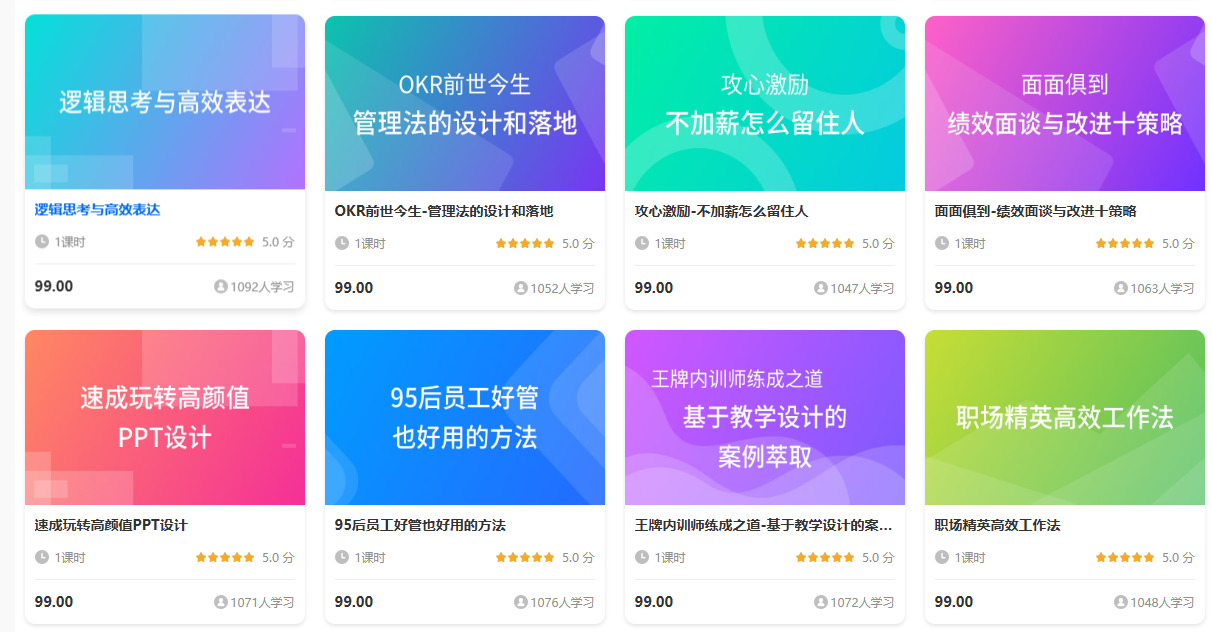View the 职场精英高效工作法 course

tap(1064, 417)
